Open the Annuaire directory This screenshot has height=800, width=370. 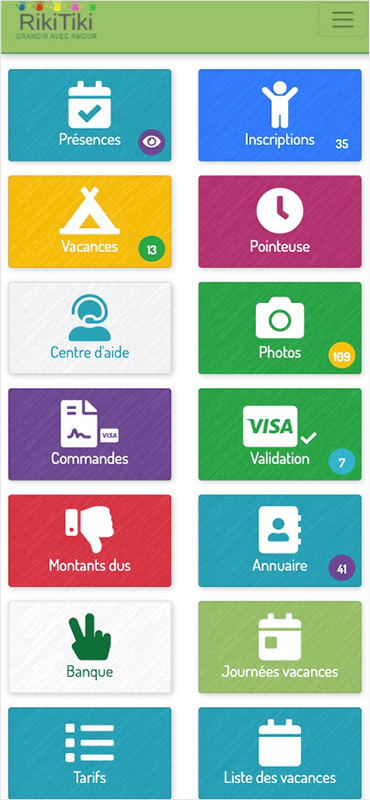pyautogui.click(x=280, y=541)
